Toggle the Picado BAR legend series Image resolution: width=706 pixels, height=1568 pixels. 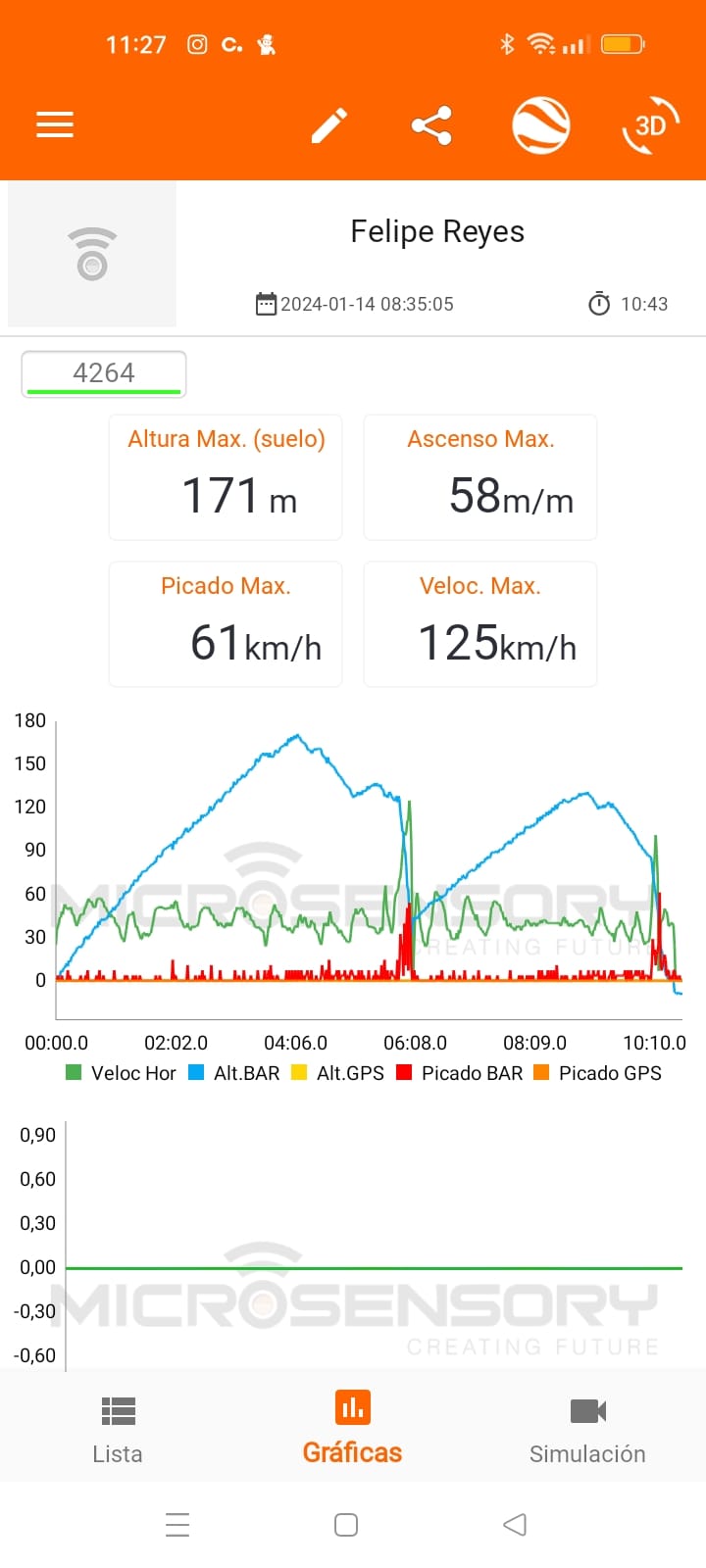[x=459, y=1073]
